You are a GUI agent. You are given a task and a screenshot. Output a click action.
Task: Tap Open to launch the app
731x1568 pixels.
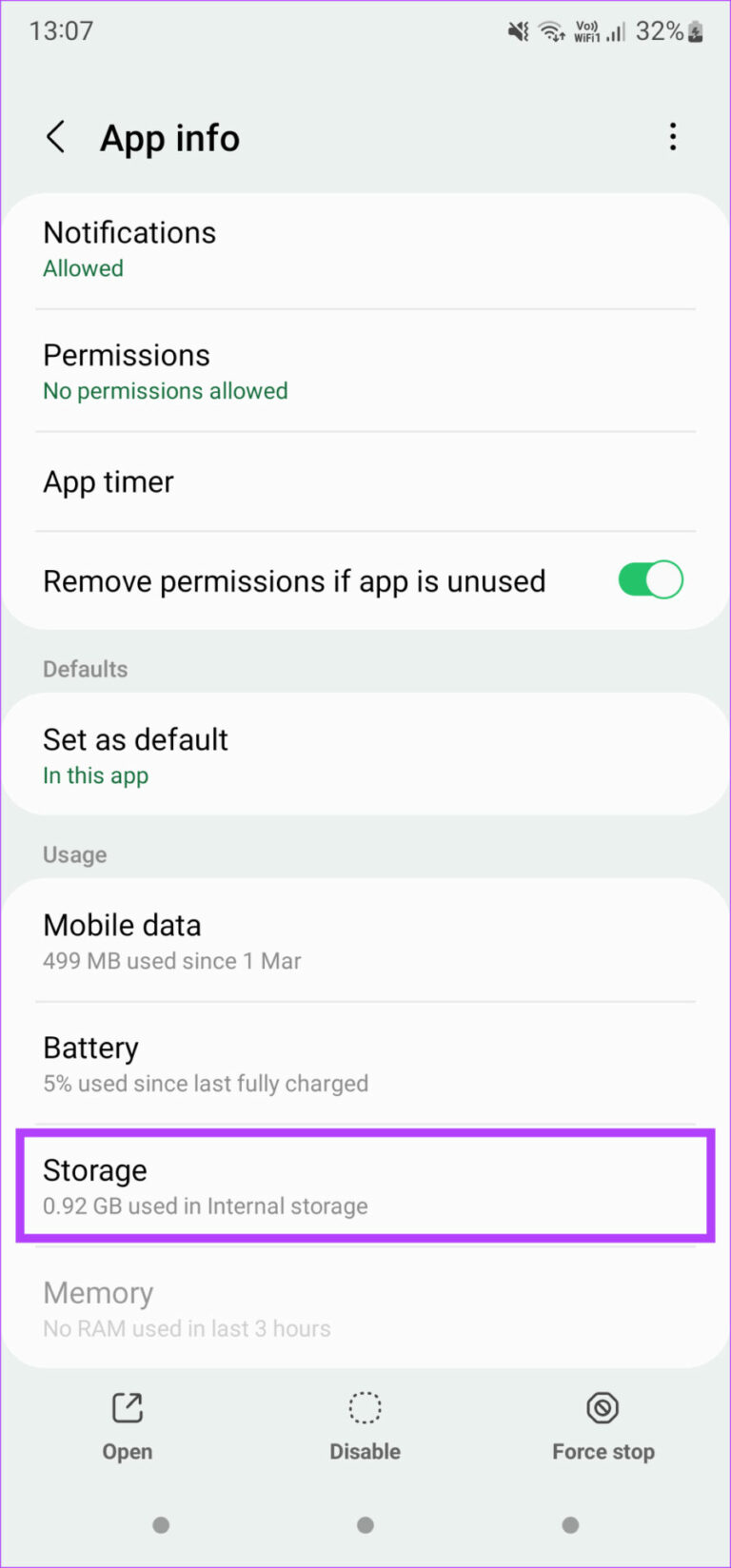pyautogui.click(x=128, y=1425)
